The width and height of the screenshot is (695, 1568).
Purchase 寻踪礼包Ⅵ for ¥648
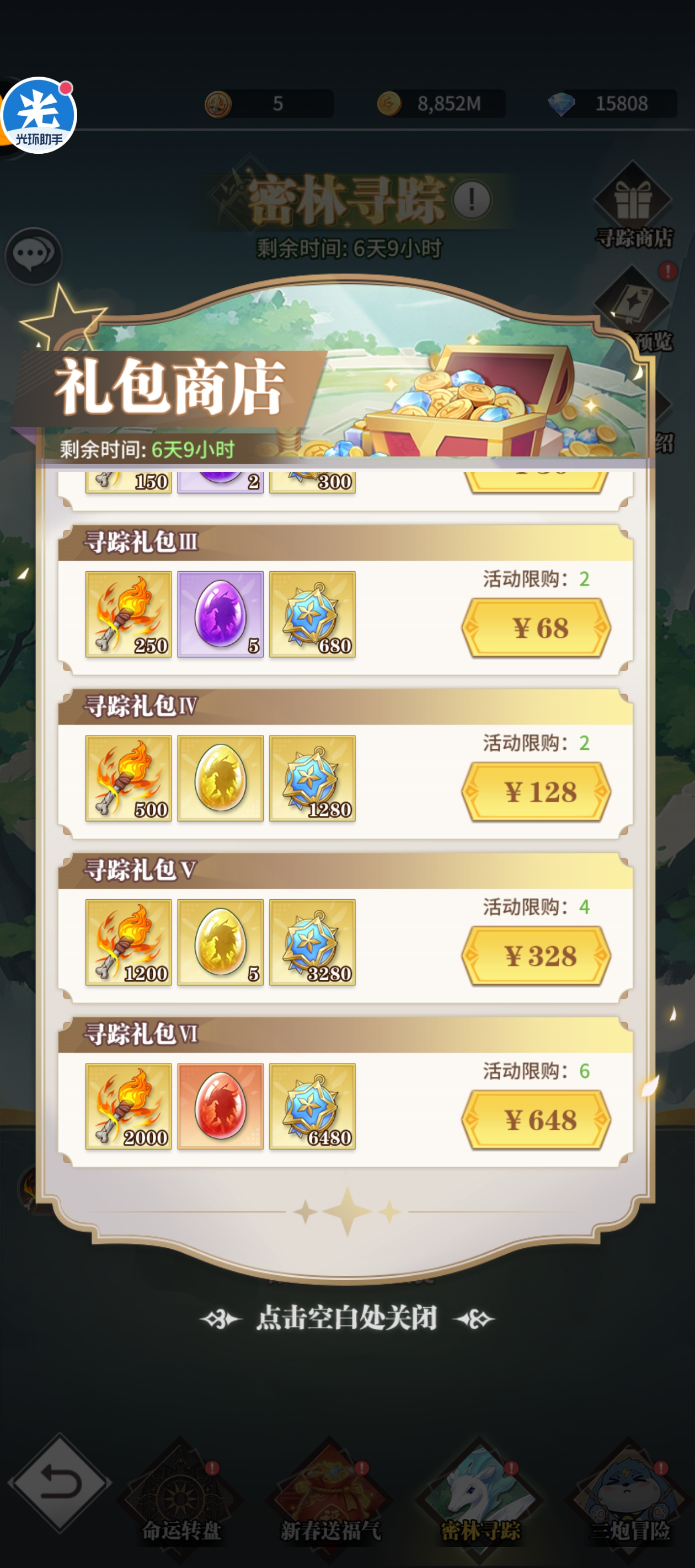pos(536,1119)
